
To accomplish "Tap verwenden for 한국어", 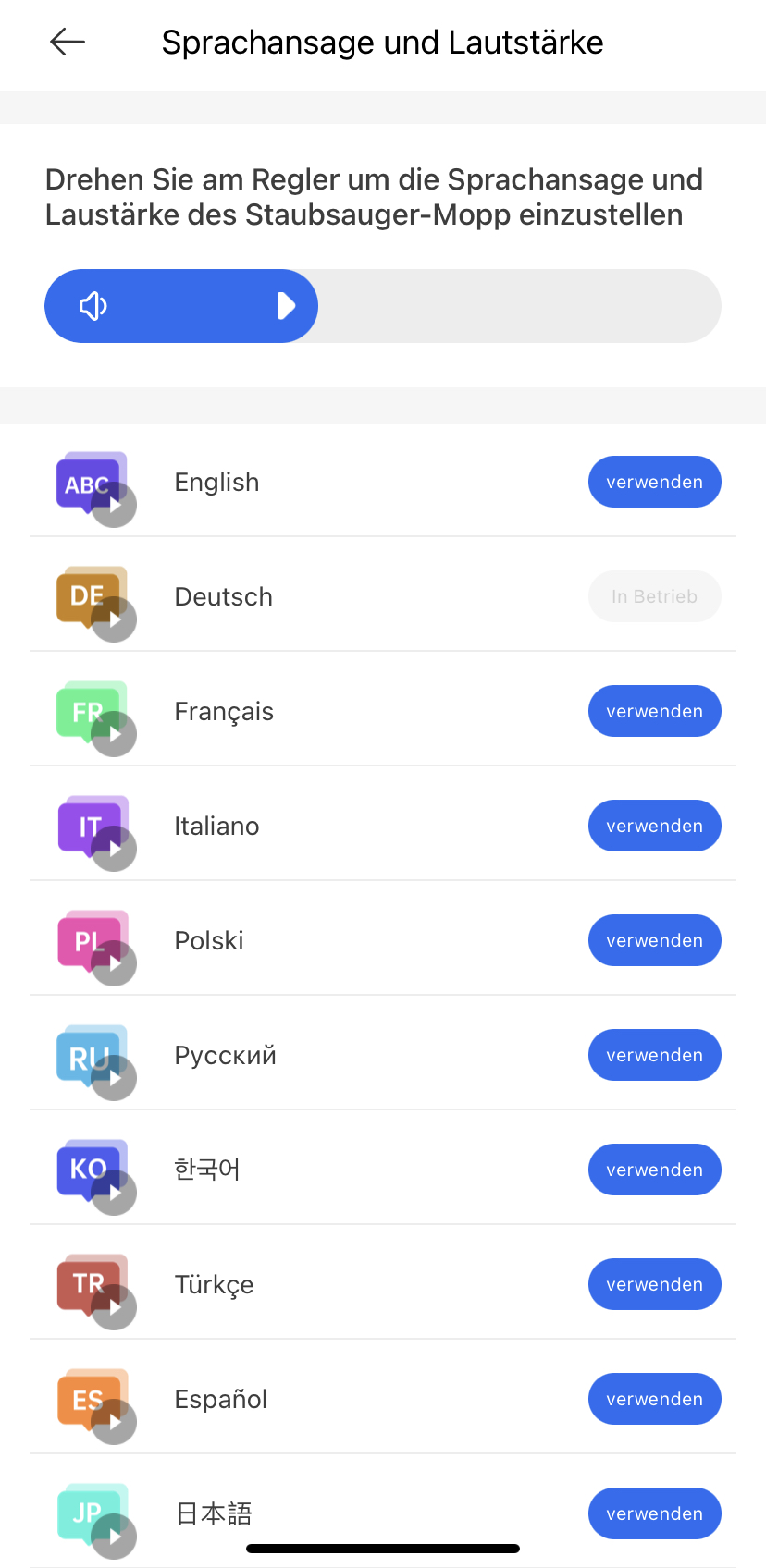I will tap(654, 1170).
